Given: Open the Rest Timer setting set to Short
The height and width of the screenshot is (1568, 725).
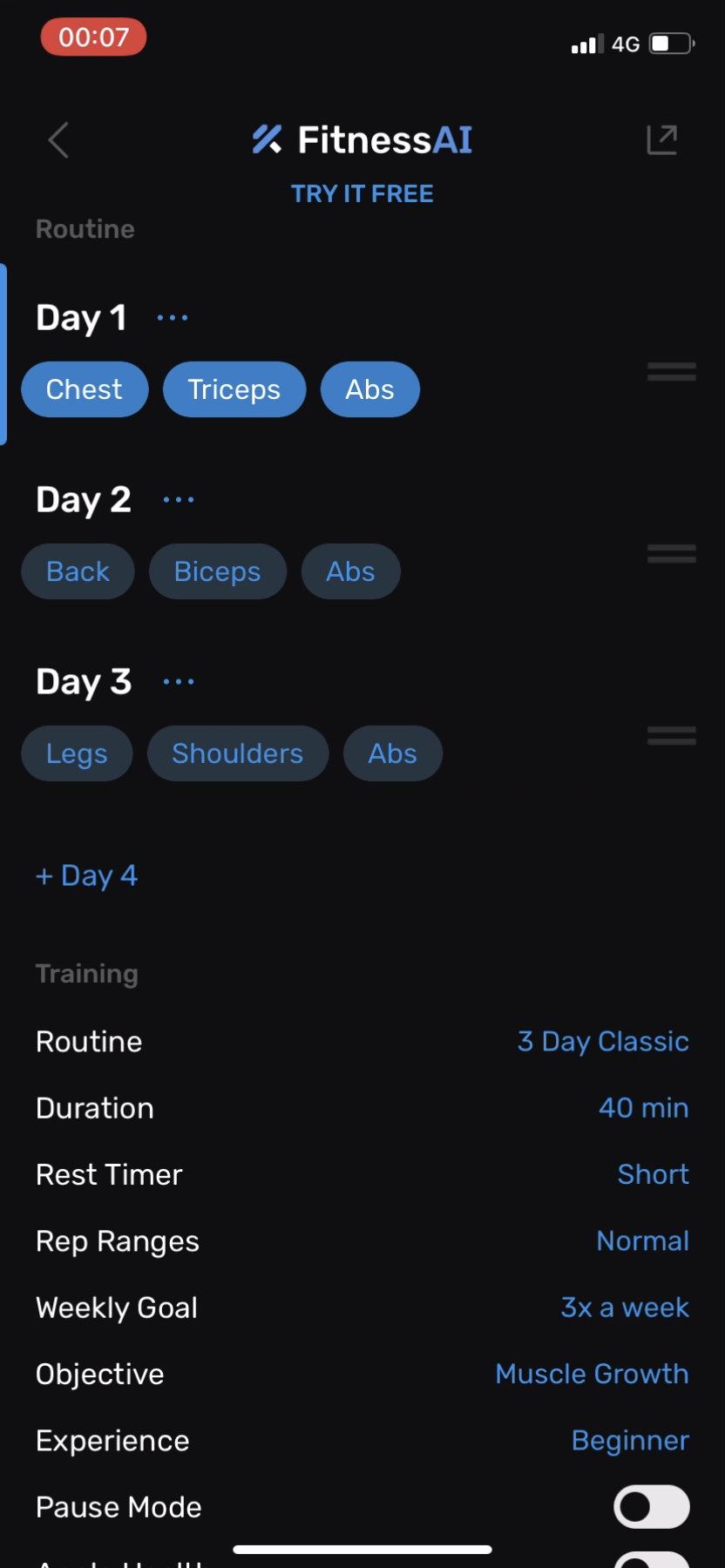Looking at the screenshot, I should (653, 1174).
